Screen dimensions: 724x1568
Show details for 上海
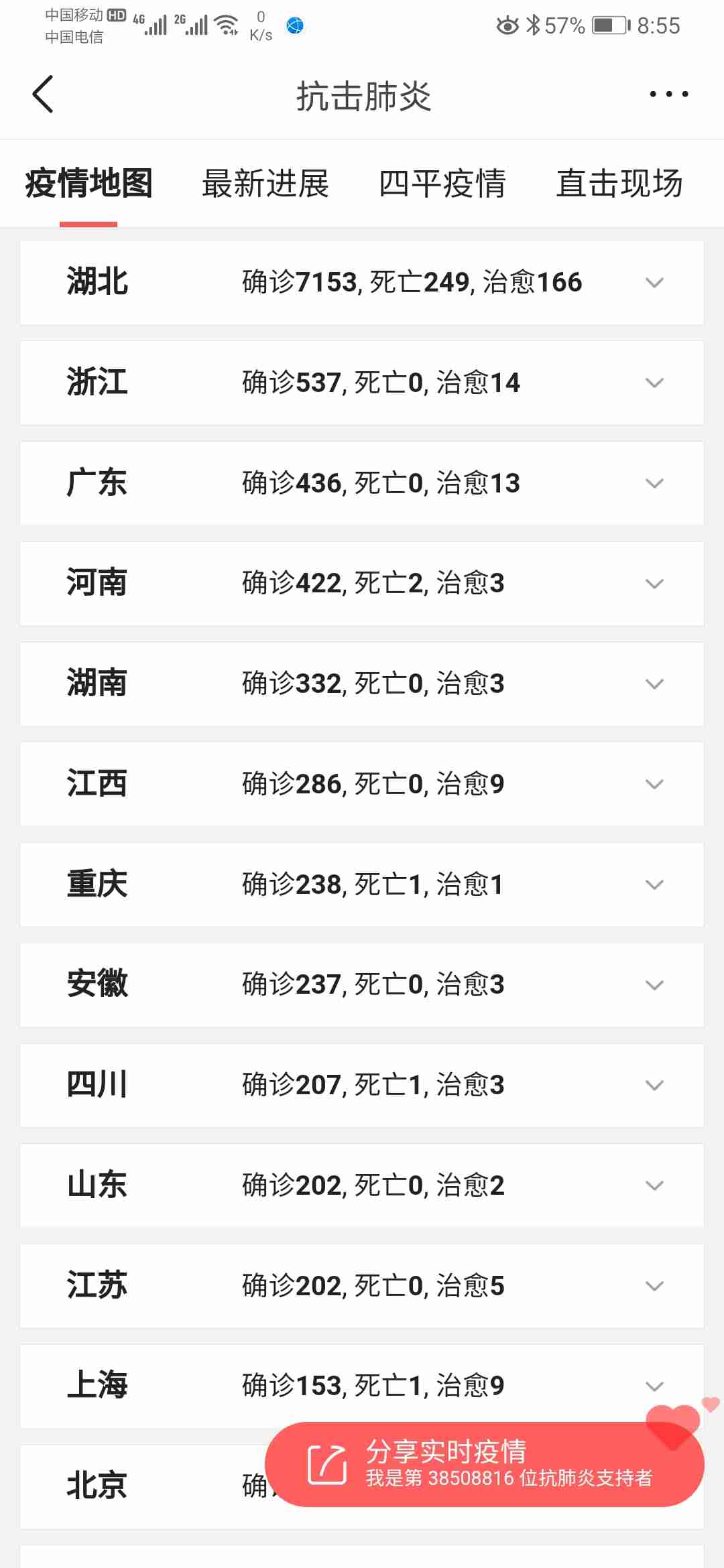point(654,1385)
